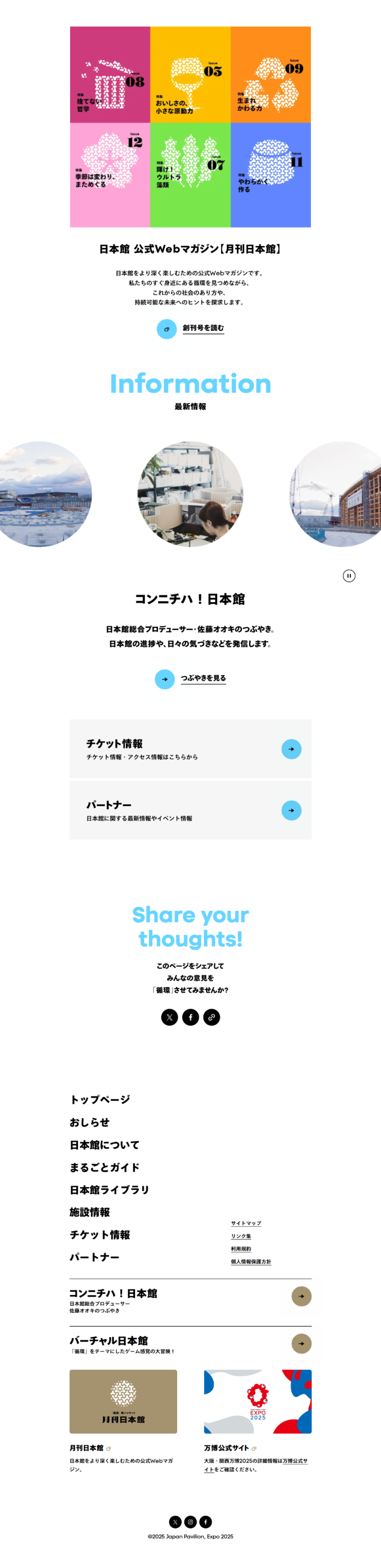Open 日本館ライブラリ in footer menu
The image size is (381, 1568).
click(109, 1189)
